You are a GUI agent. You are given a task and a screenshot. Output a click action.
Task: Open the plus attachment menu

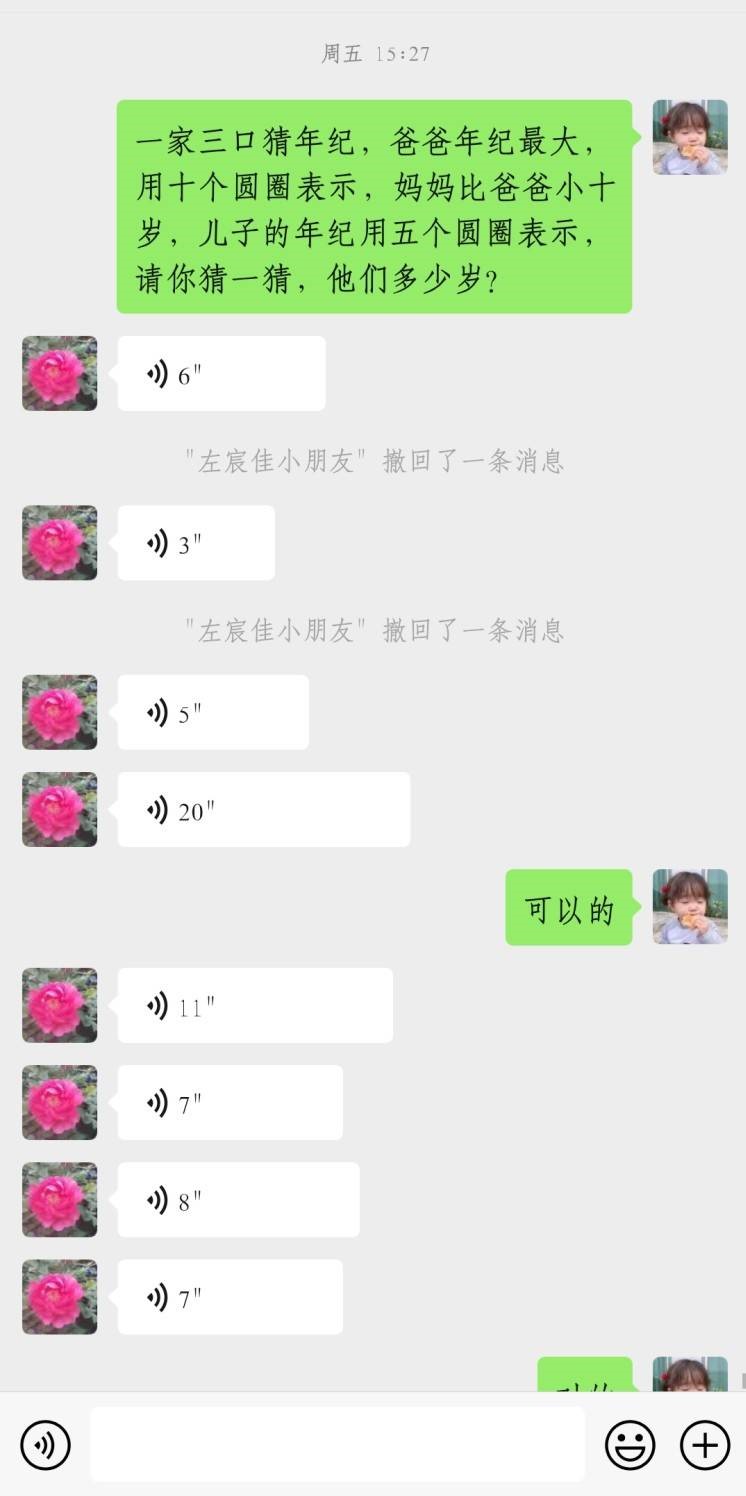[704, 1444]
